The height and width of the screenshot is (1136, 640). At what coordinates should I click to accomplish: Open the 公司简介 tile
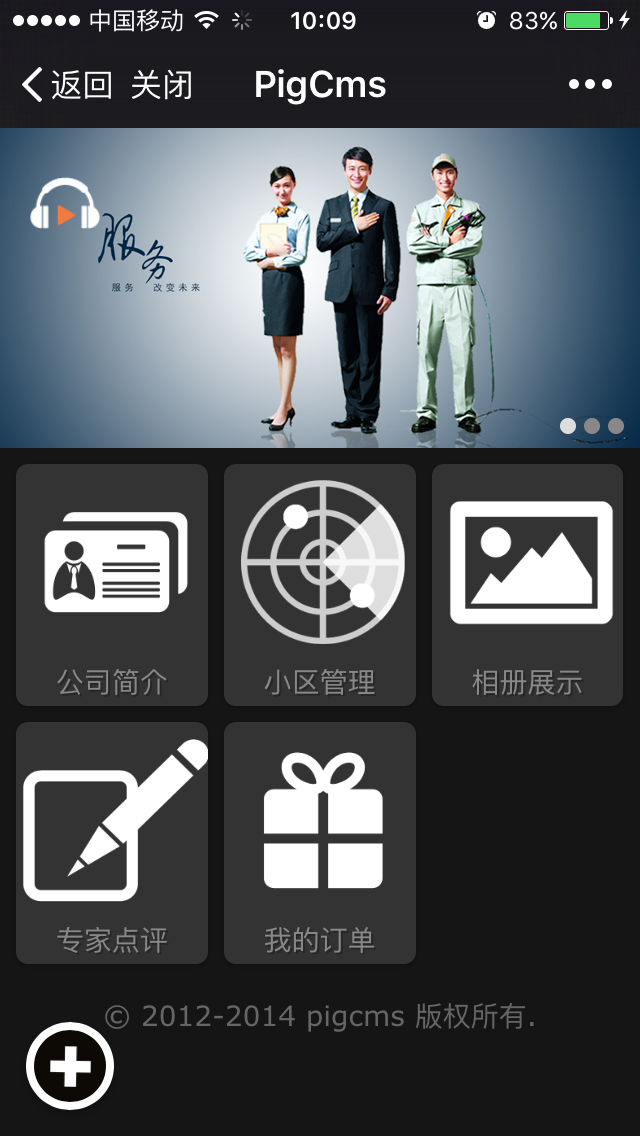112,585
